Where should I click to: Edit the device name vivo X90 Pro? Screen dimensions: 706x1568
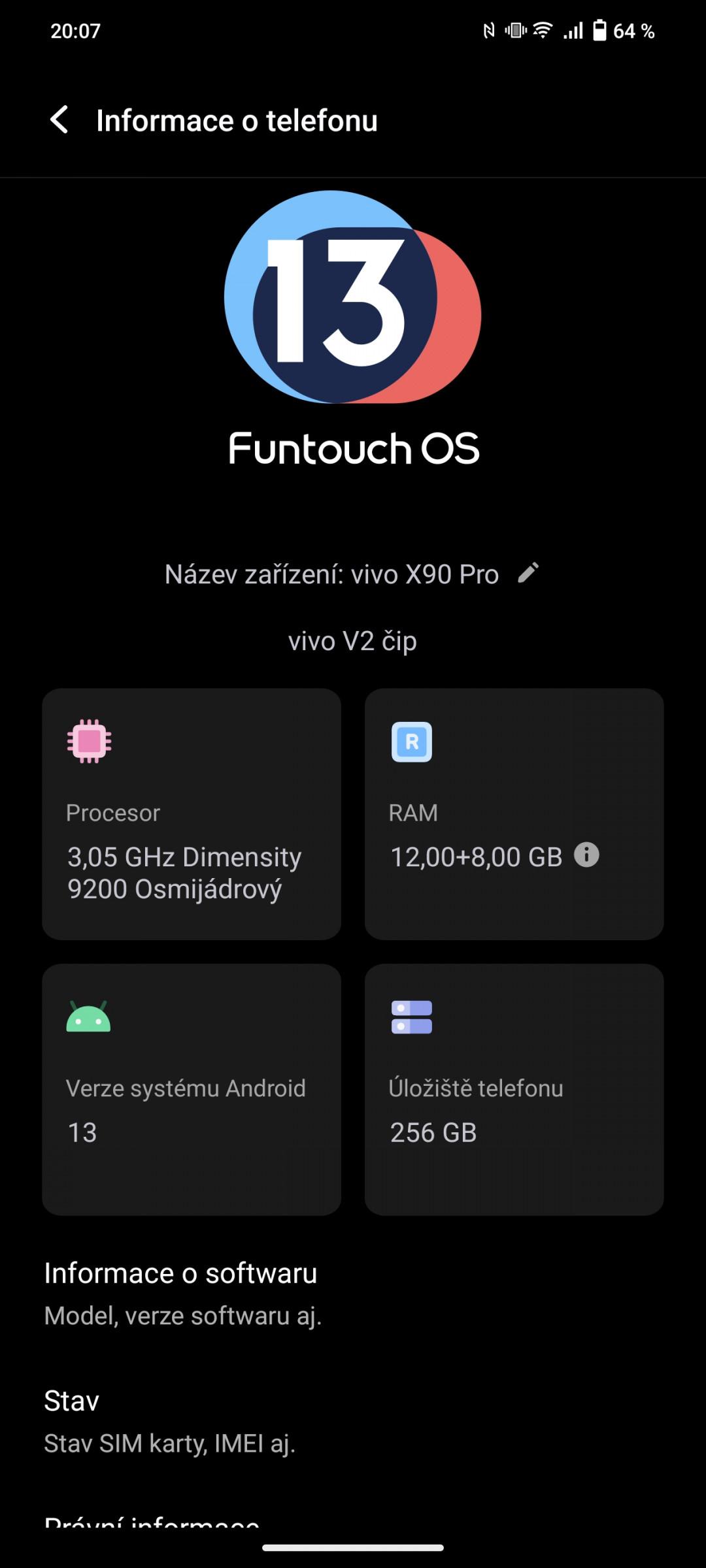coord(528,573)
